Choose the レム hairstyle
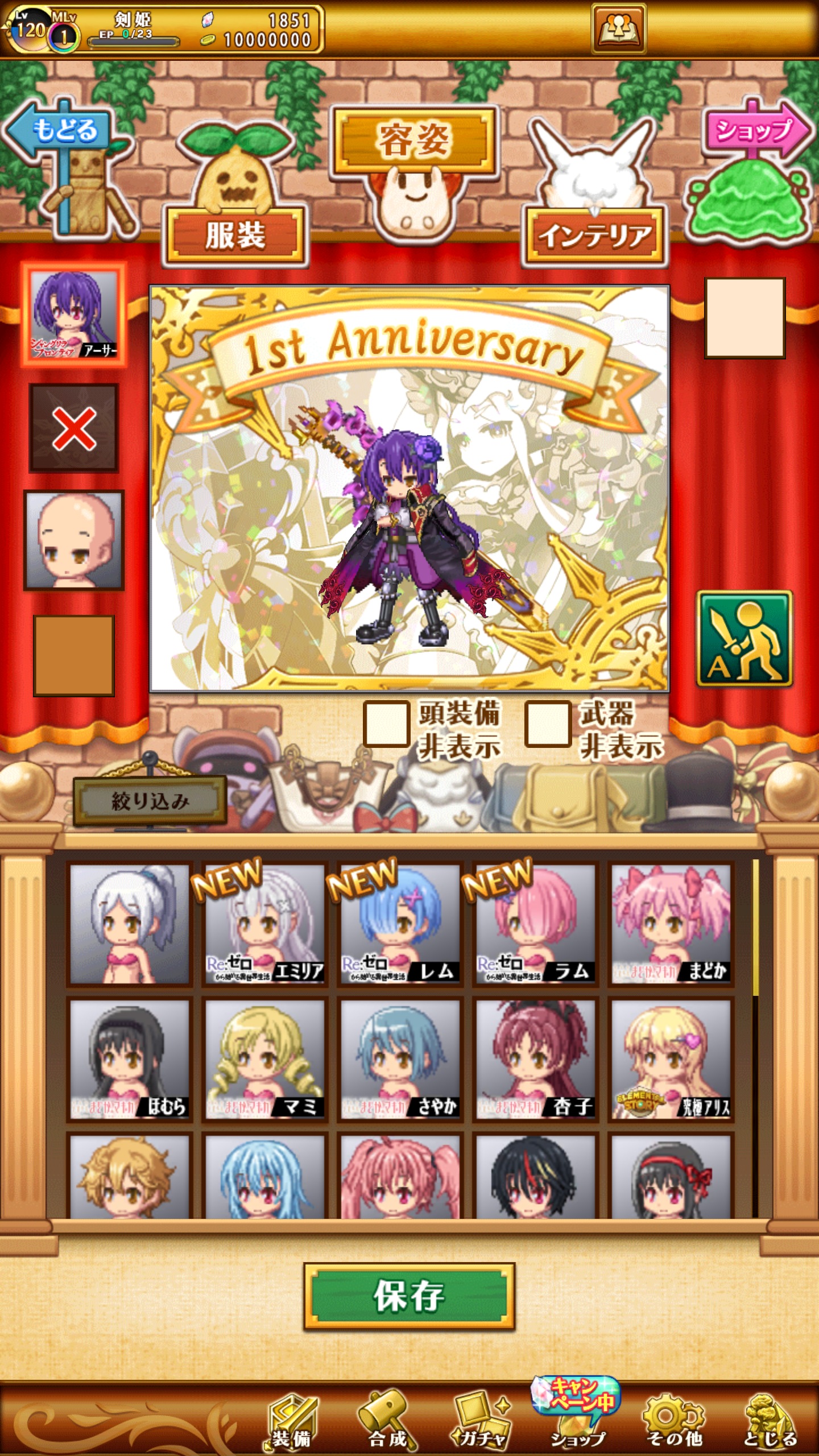The width and height of the screenshot is (819, 1456). click(400, 924)
